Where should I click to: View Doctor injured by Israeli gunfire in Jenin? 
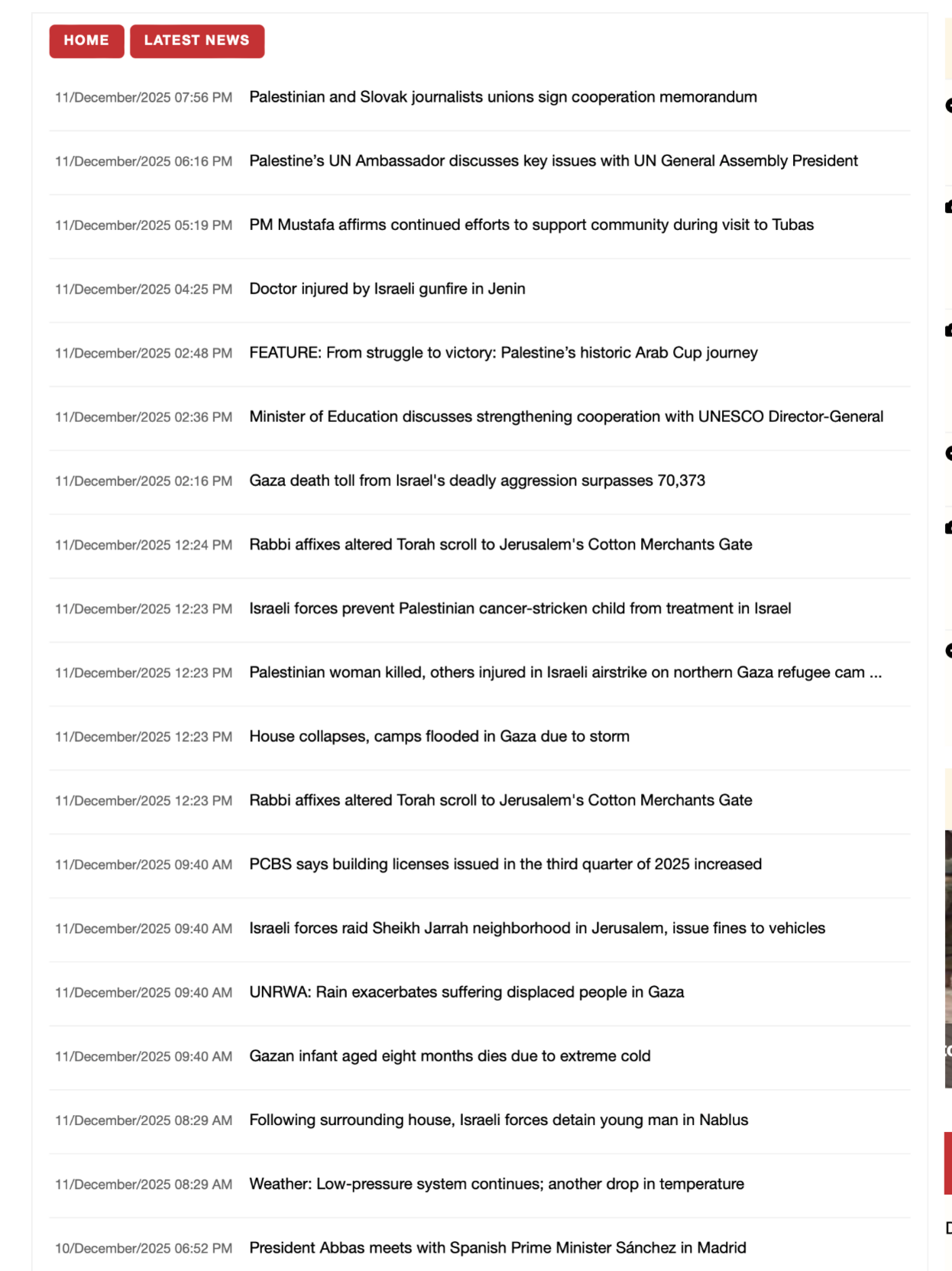387,289
